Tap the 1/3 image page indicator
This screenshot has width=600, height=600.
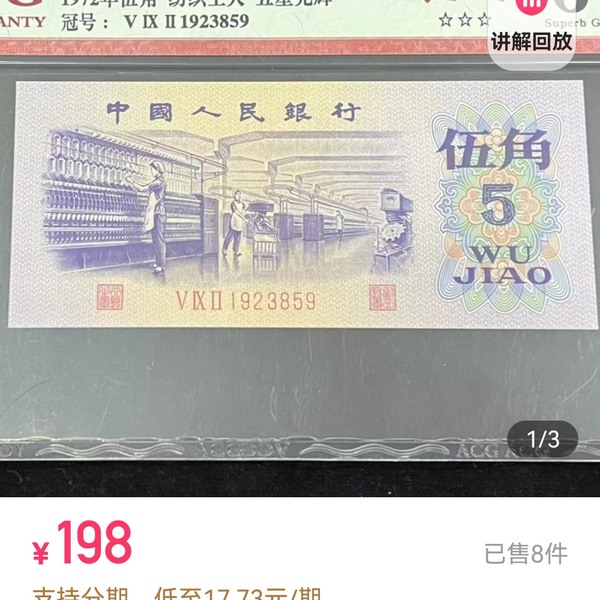coord(543,438)
